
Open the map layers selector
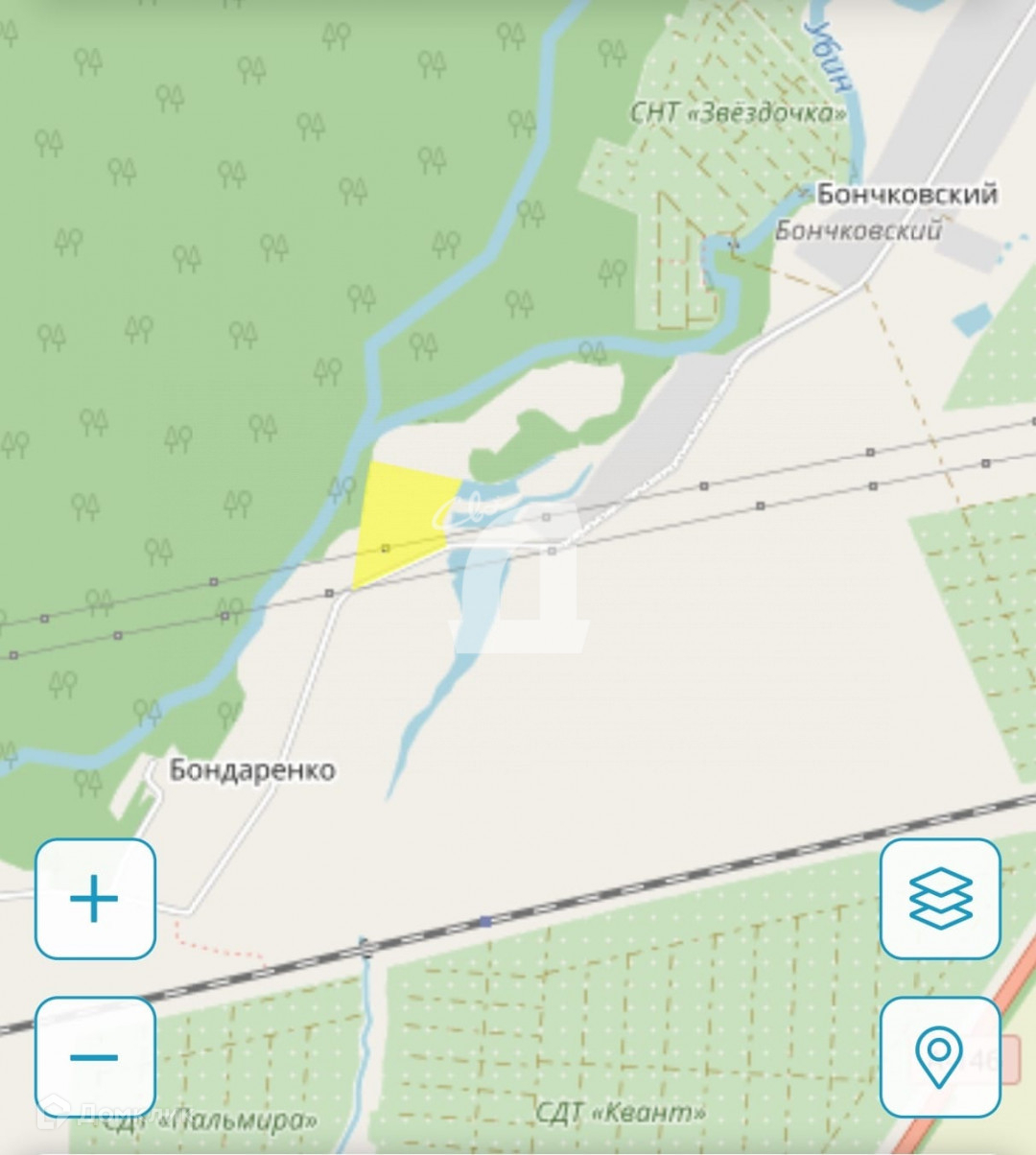click(940, 899)
